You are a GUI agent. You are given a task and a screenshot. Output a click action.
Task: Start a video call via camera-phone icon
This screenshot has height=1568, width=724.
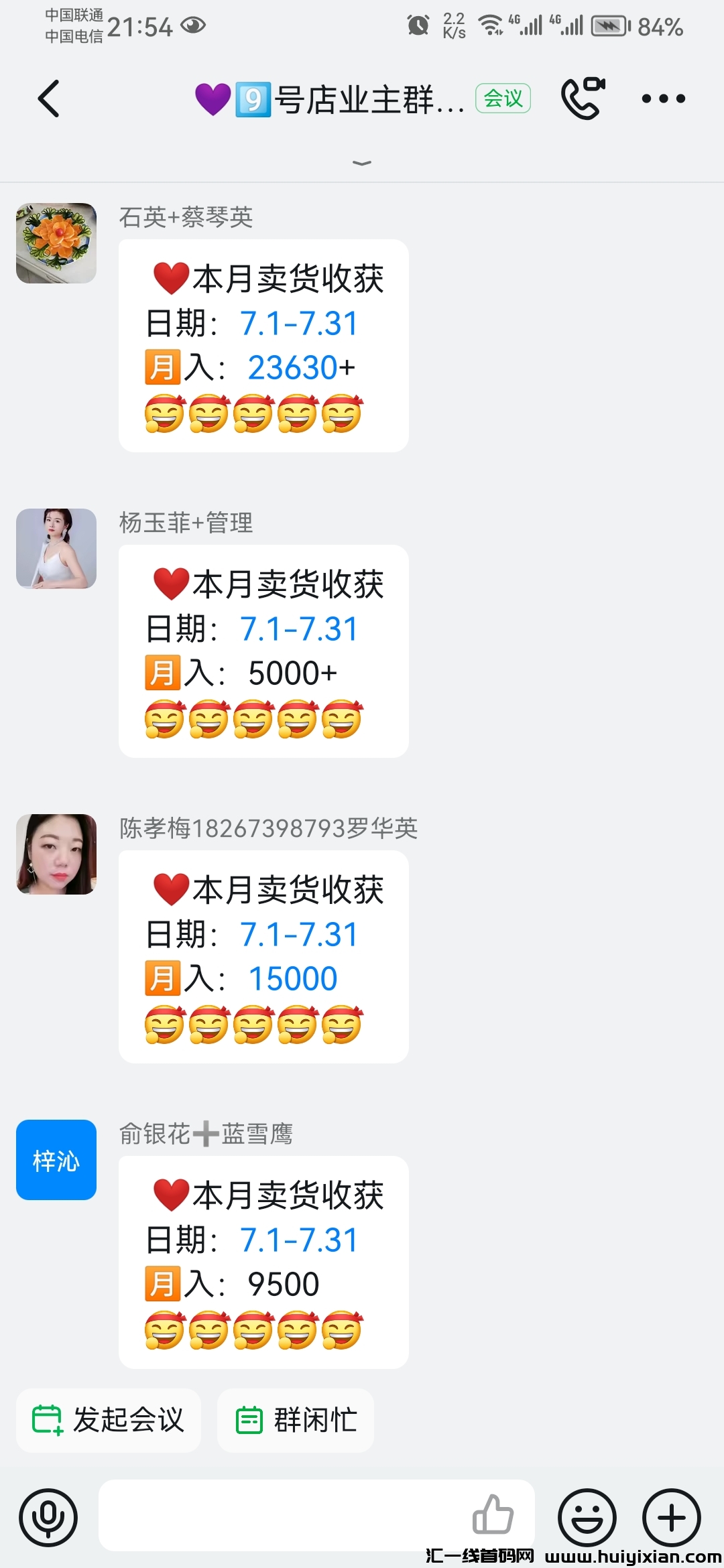[583, 98]
